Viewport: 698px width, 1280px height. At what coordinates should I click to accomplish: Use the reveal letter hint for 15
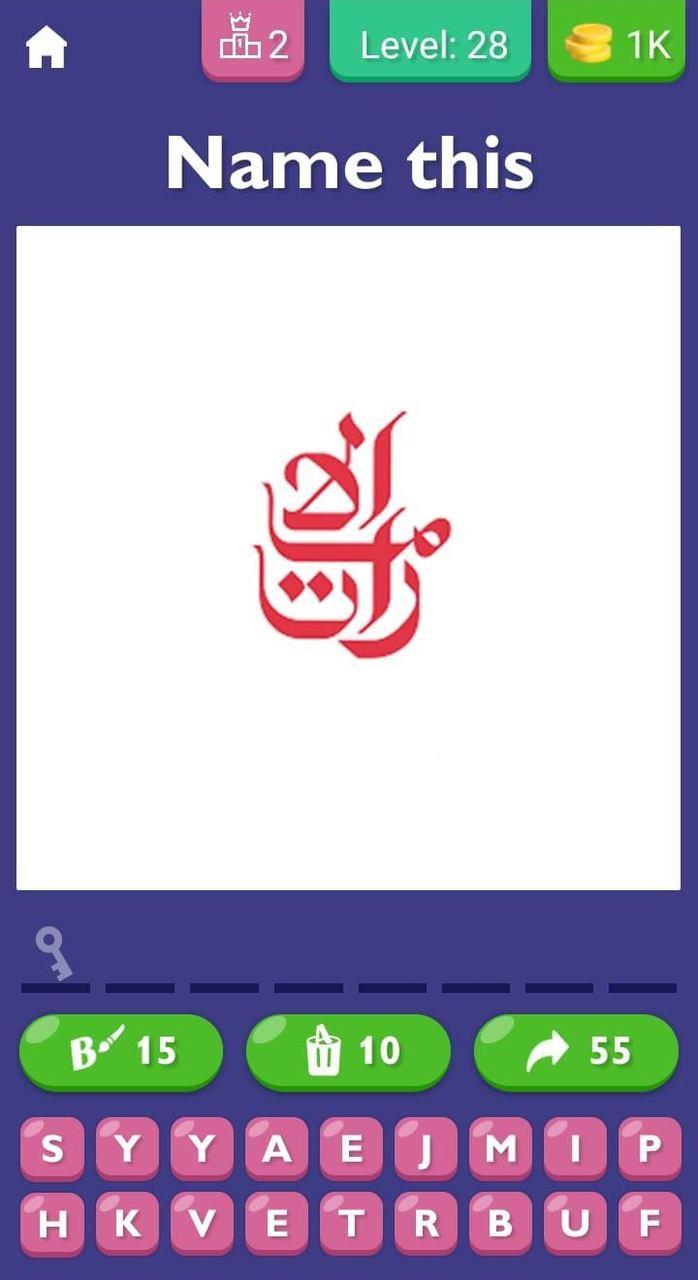(121, 1052)
